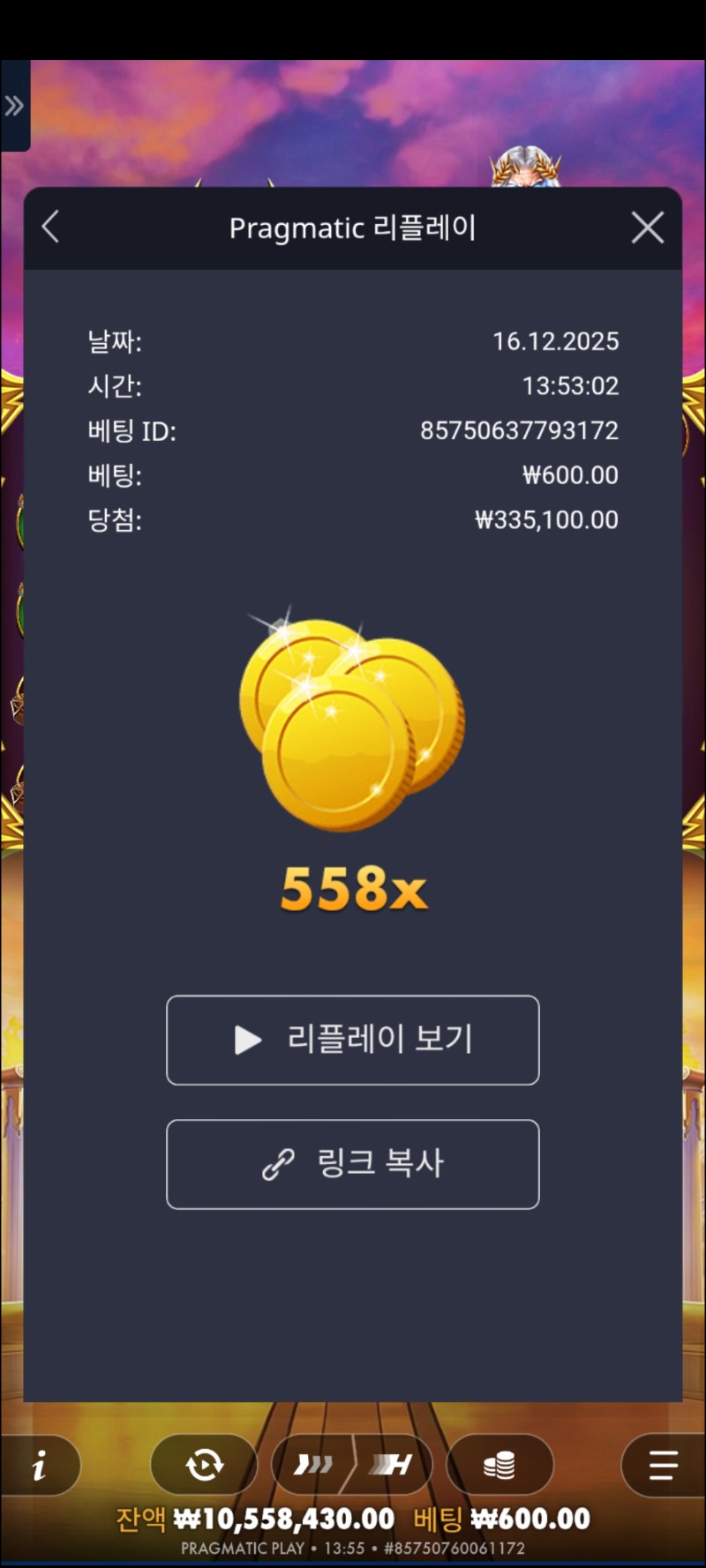Open the bet amount coins button
Image resolution: width=706 pixels, height=1568 pixels.
499,1466
